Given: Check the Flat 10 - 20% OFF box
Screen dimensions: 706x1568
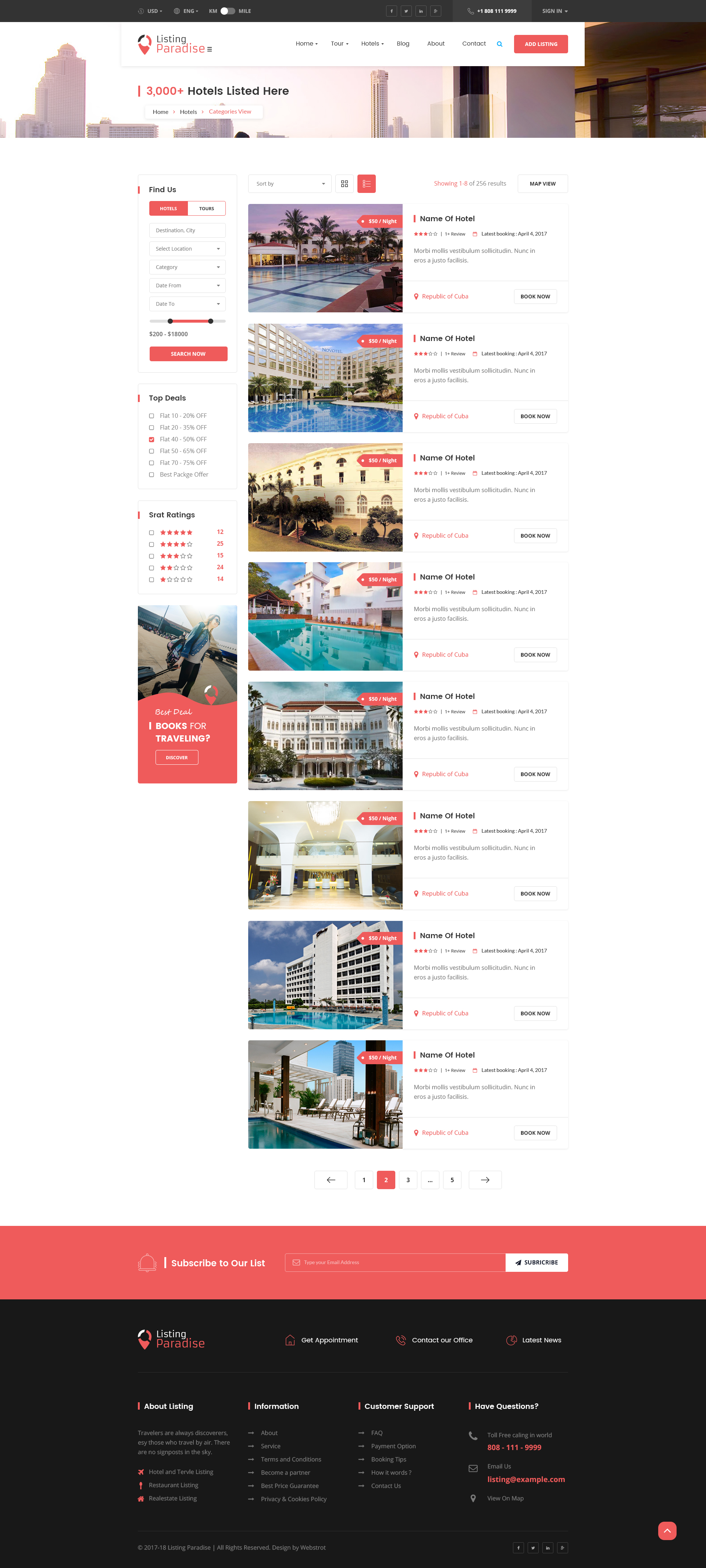Looking at the screenshot, I should [151, 416].
